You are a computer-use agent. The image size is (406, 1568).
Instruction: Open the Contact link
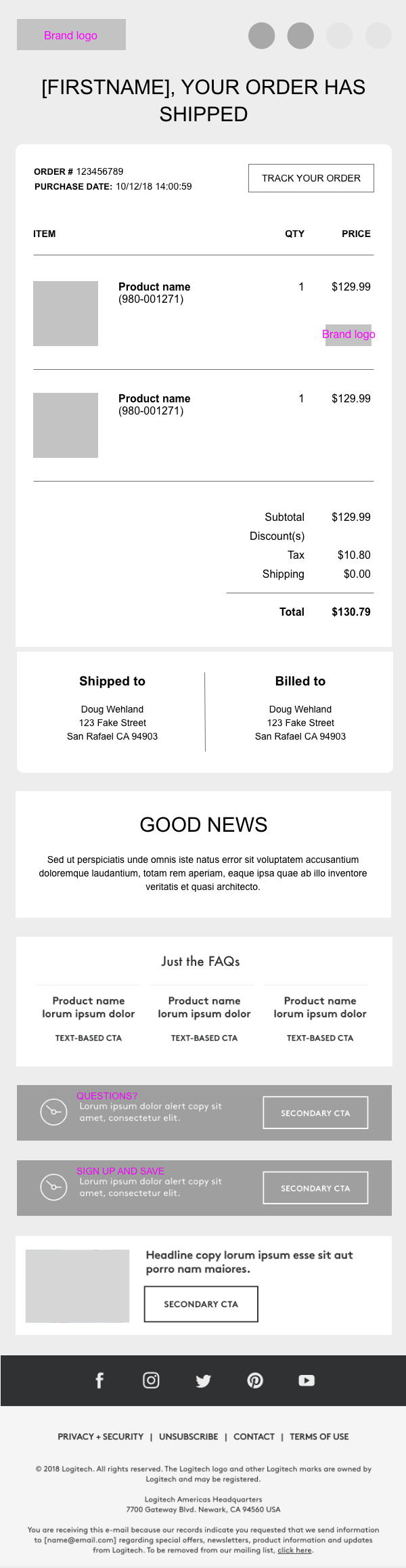[x=254, y=1437]
